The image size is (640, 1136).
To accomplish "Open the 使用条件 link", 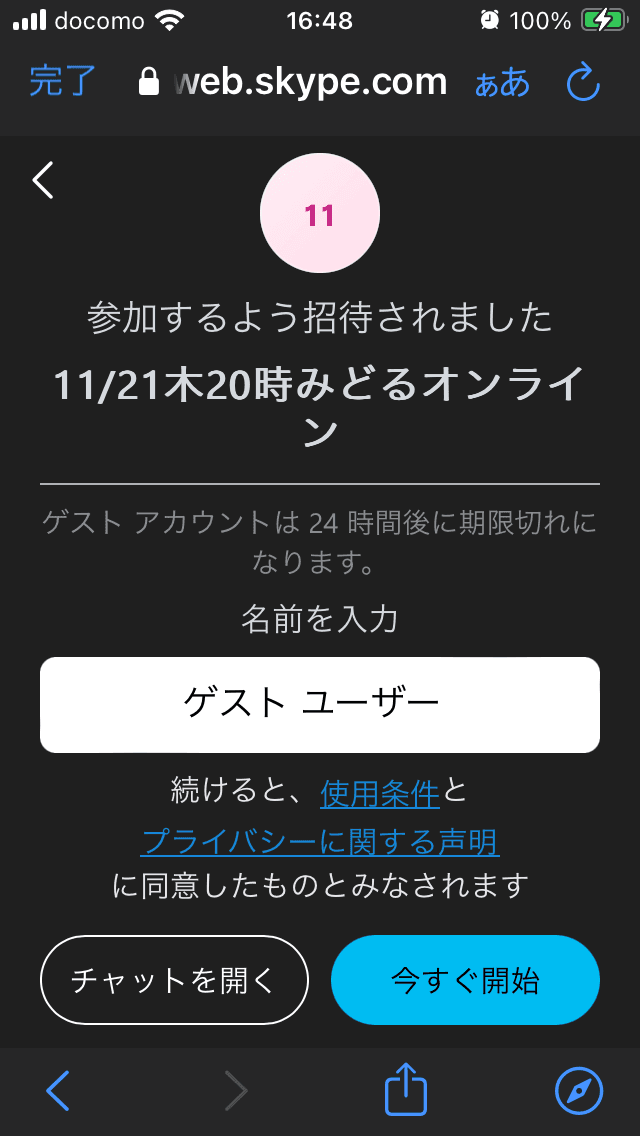I will pos(380,793).
